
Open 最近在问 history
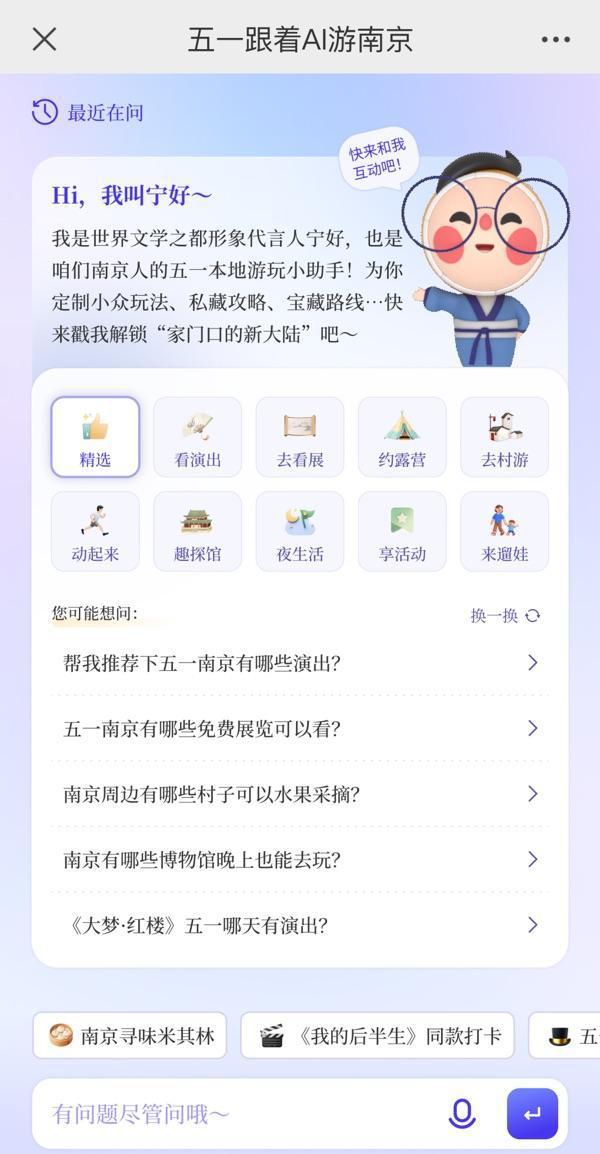88,112
